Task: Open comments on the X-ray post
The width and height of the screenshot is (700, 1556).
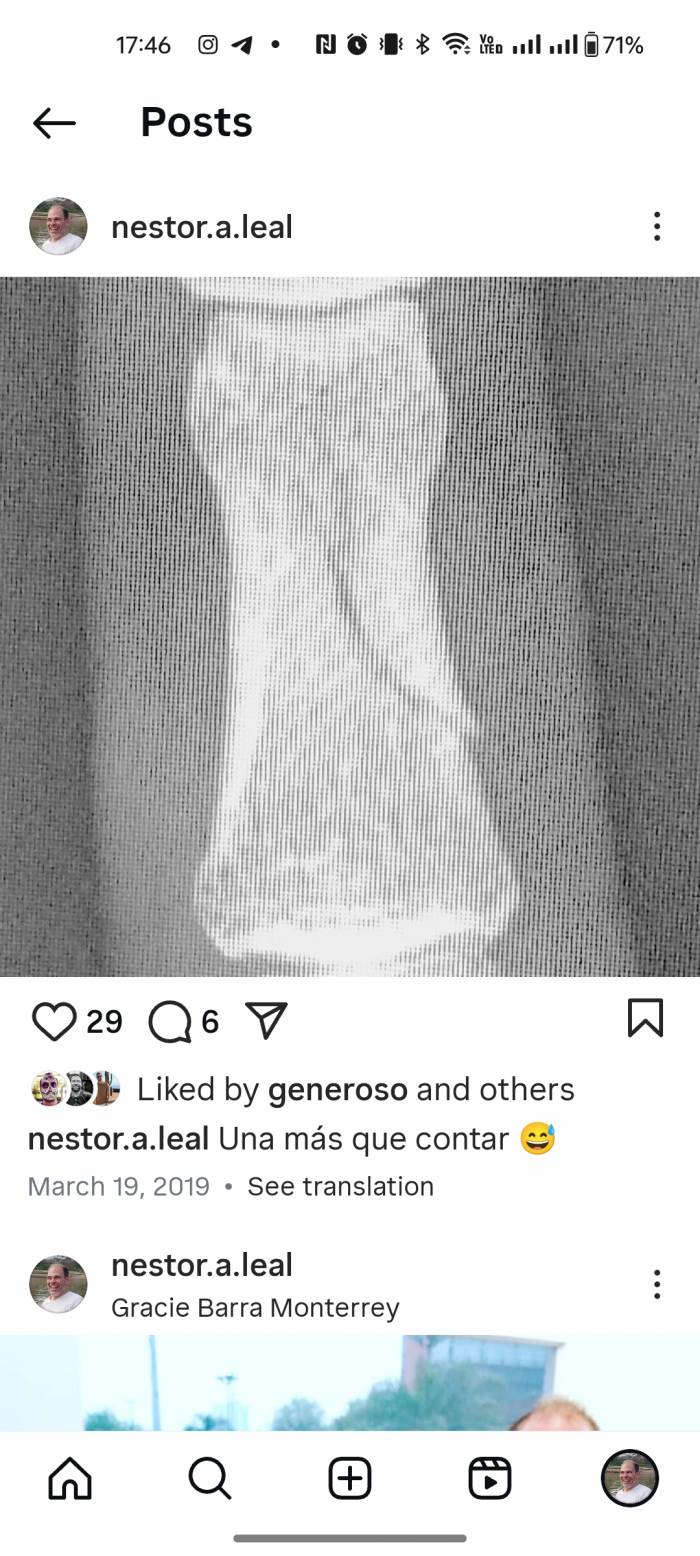Action: click(170, 1021)
